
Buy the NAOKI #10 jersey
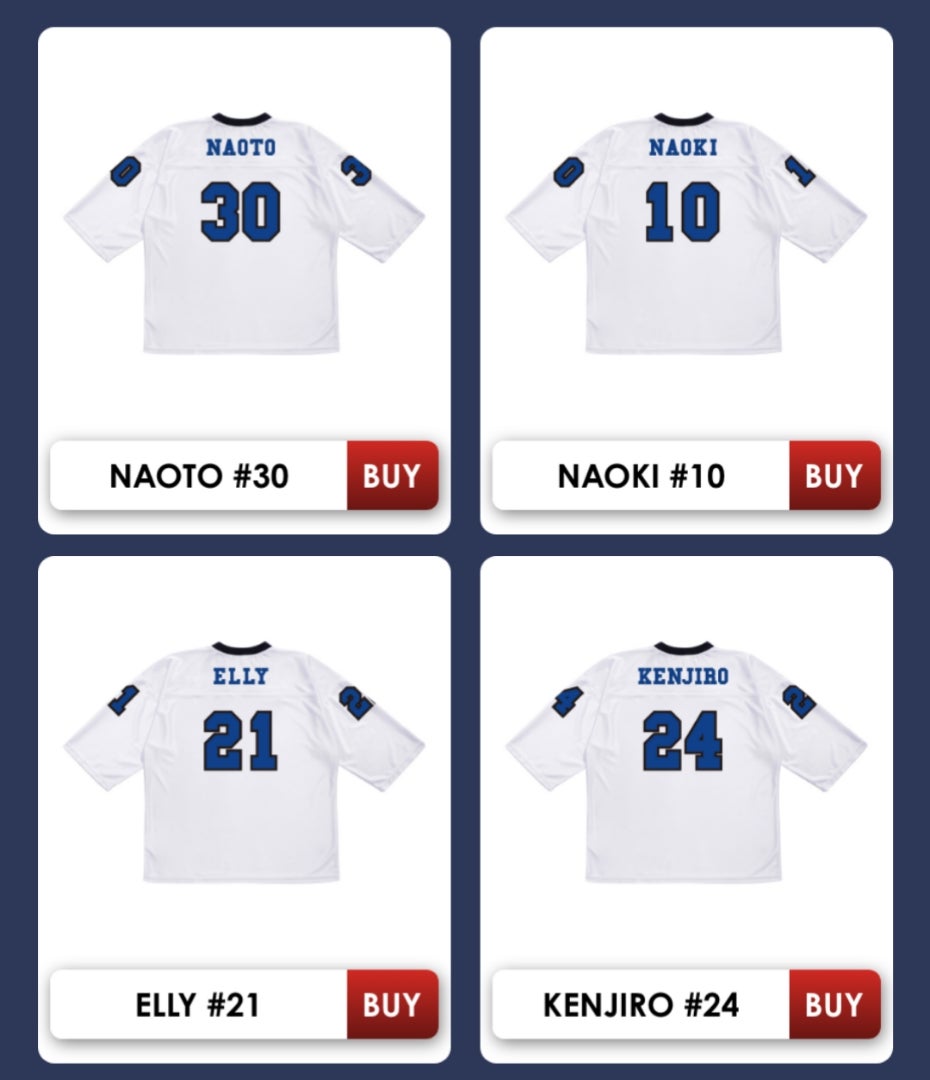[834, 476]
